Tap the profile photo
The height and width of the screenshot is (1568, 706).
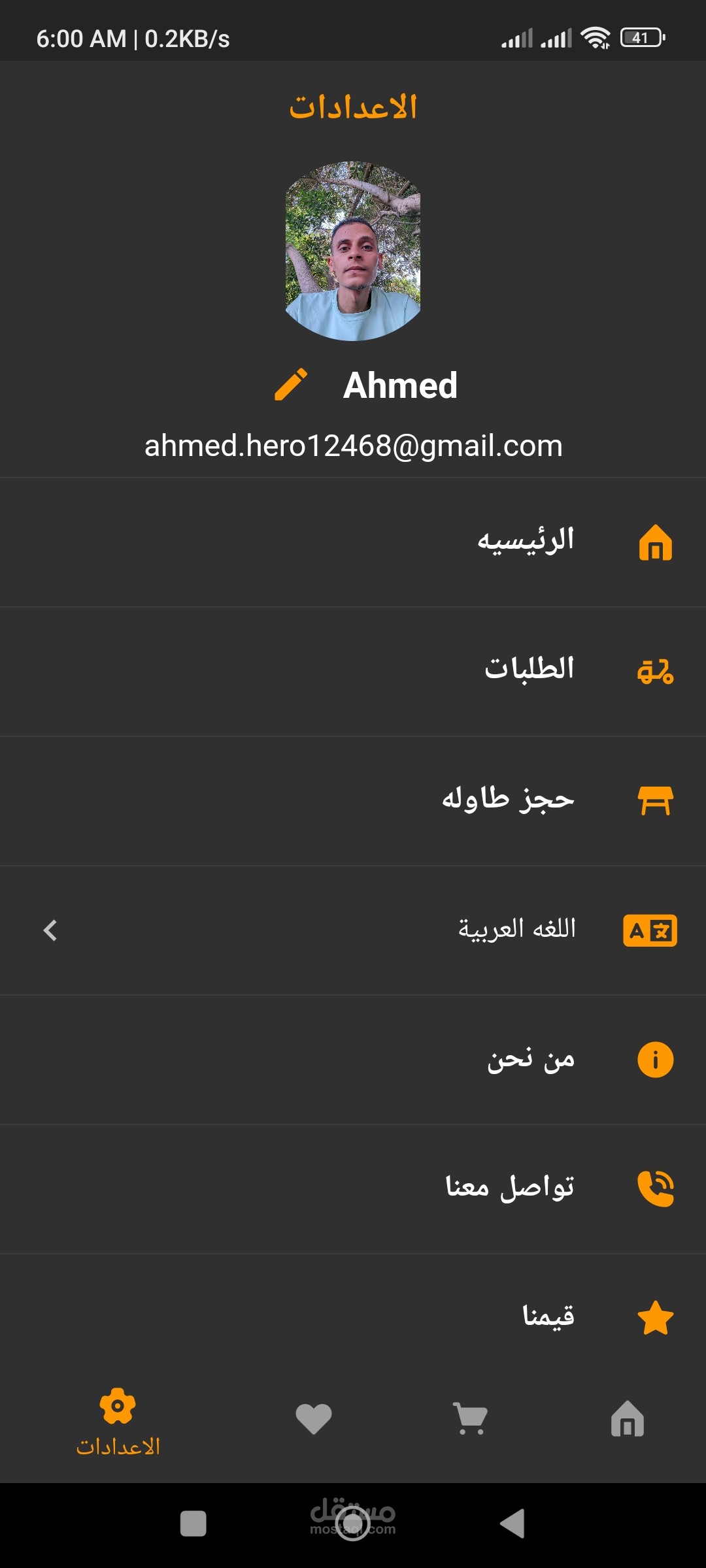coord(353,251)
